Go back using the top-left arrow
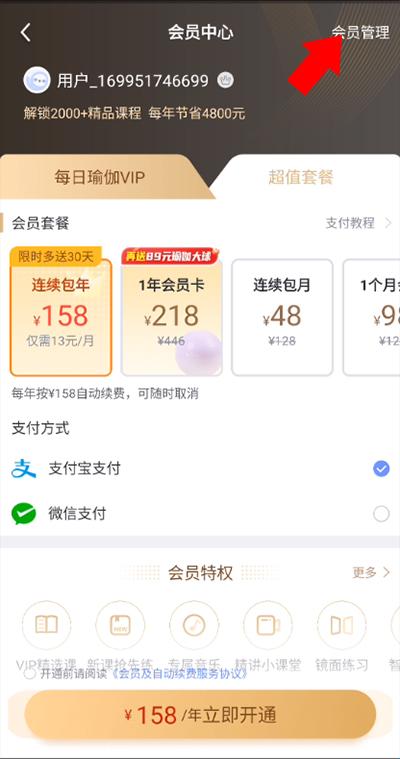Image resolution: width=400 pixels, height=759 pixels. click(26, 32)
